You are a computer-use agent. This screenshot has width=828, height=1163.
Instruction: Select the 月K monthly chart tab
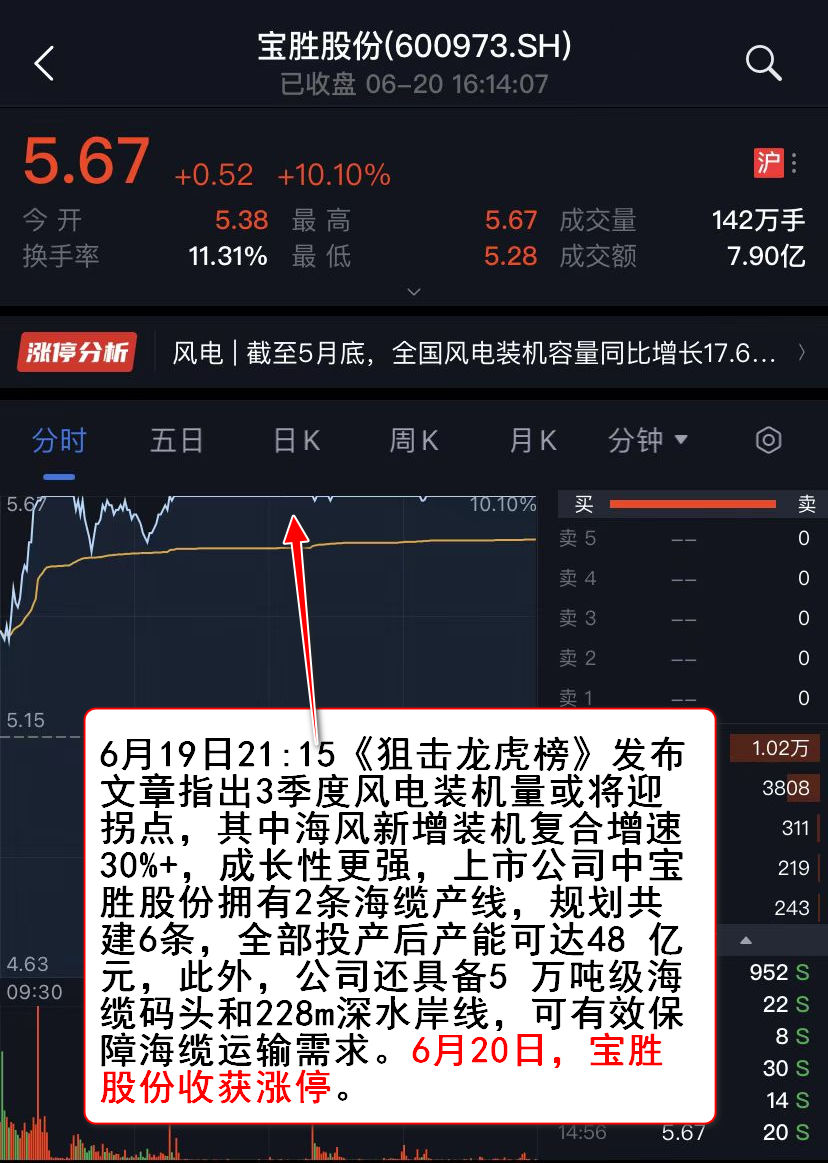[x=533, y=440]
